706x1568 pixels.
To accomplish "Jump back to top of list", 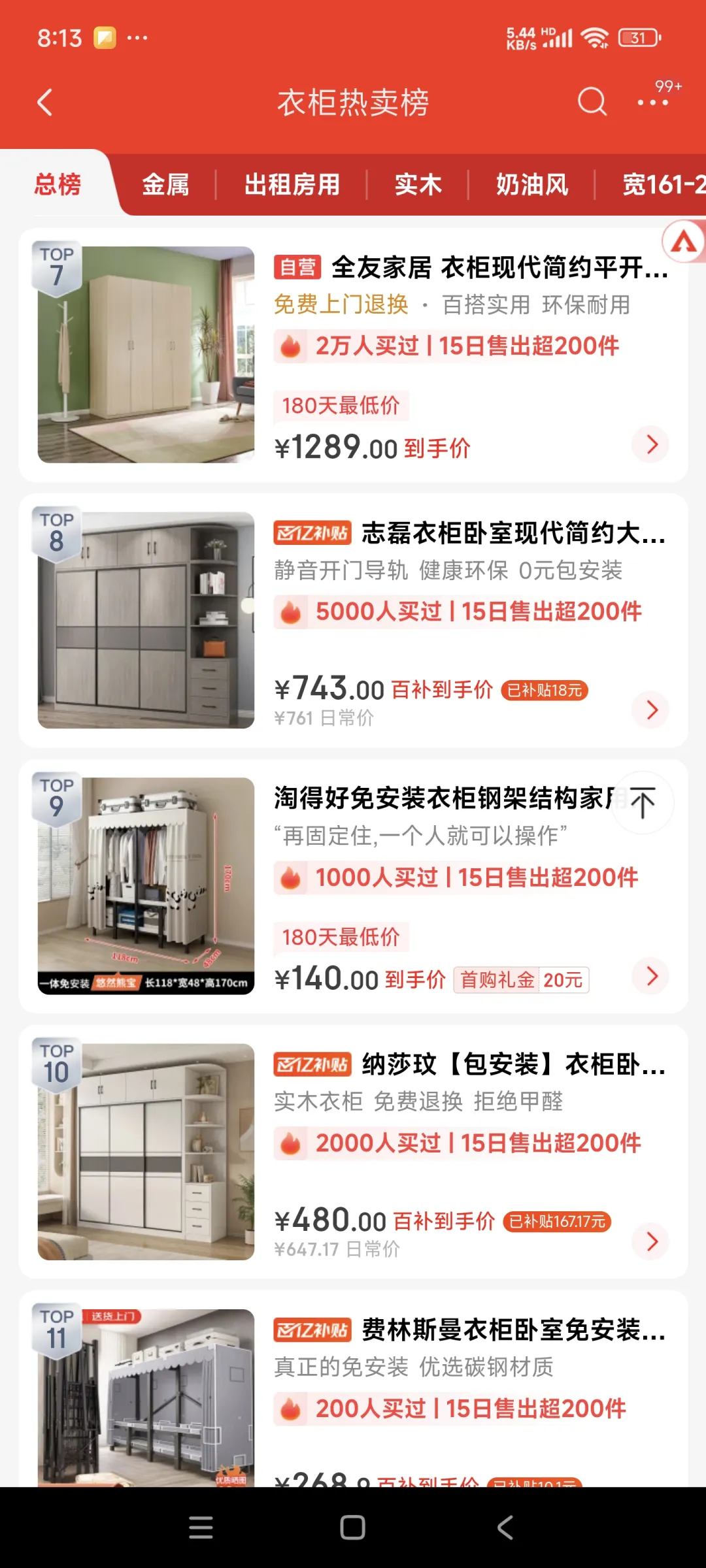I will pyautogui.click(x=643, y=802).
